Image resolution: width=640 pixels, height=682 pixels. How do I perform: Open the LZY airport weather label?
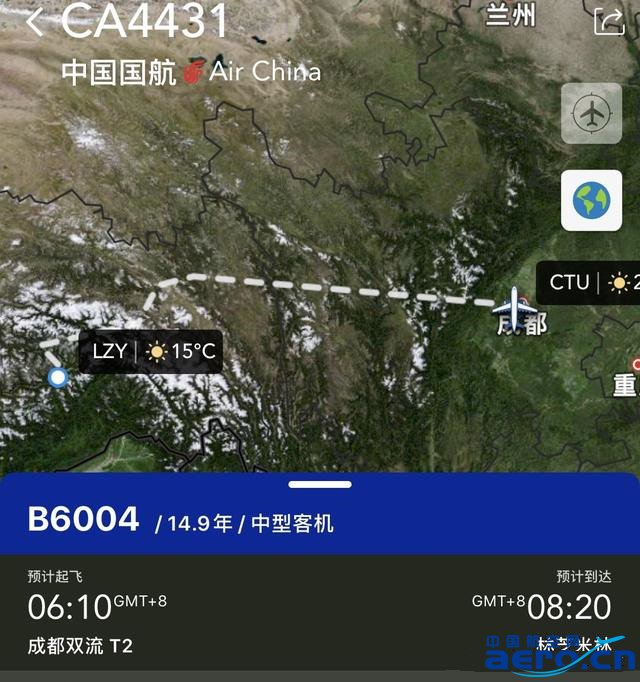(x=151, y=352)
